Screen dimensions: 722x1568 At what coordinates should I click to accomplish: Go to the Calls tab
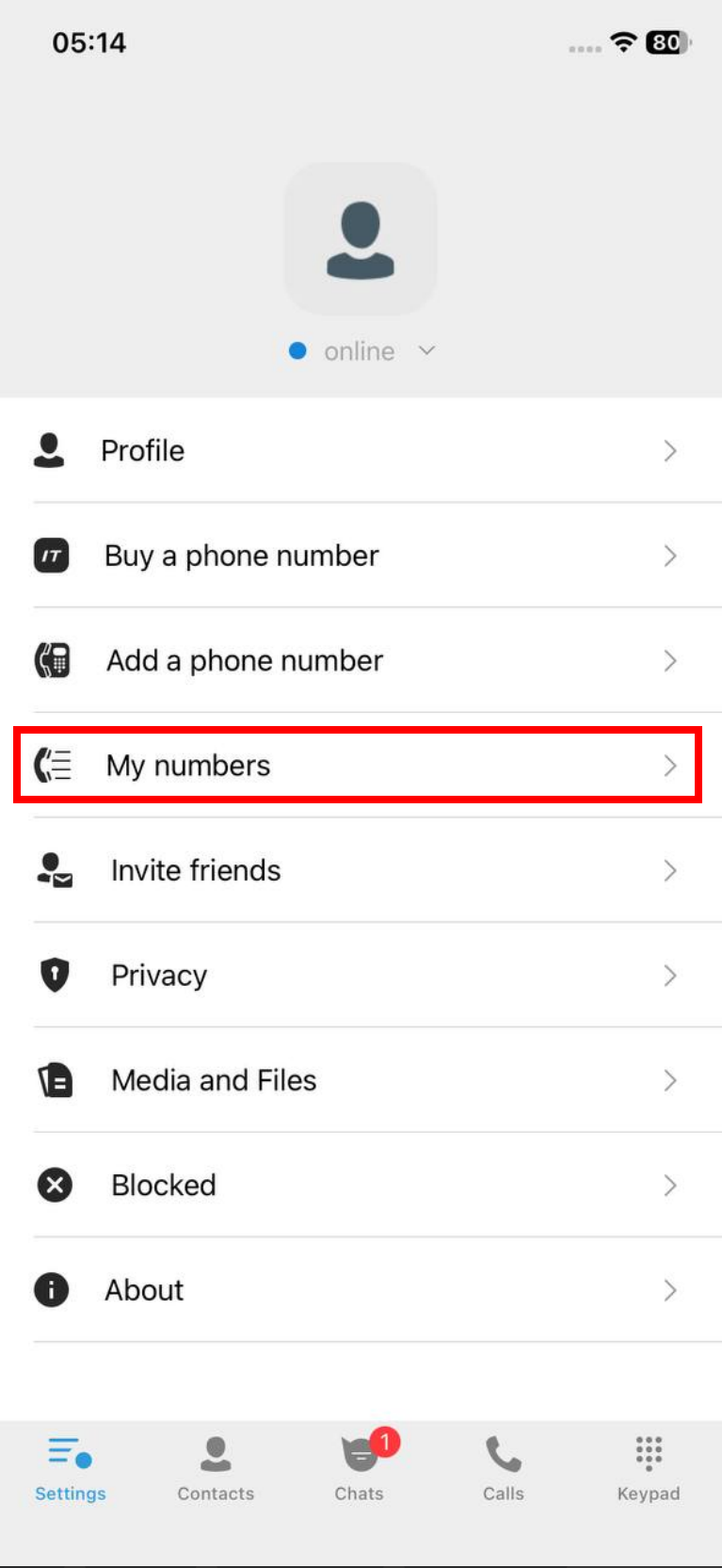tap(504, 1468)
